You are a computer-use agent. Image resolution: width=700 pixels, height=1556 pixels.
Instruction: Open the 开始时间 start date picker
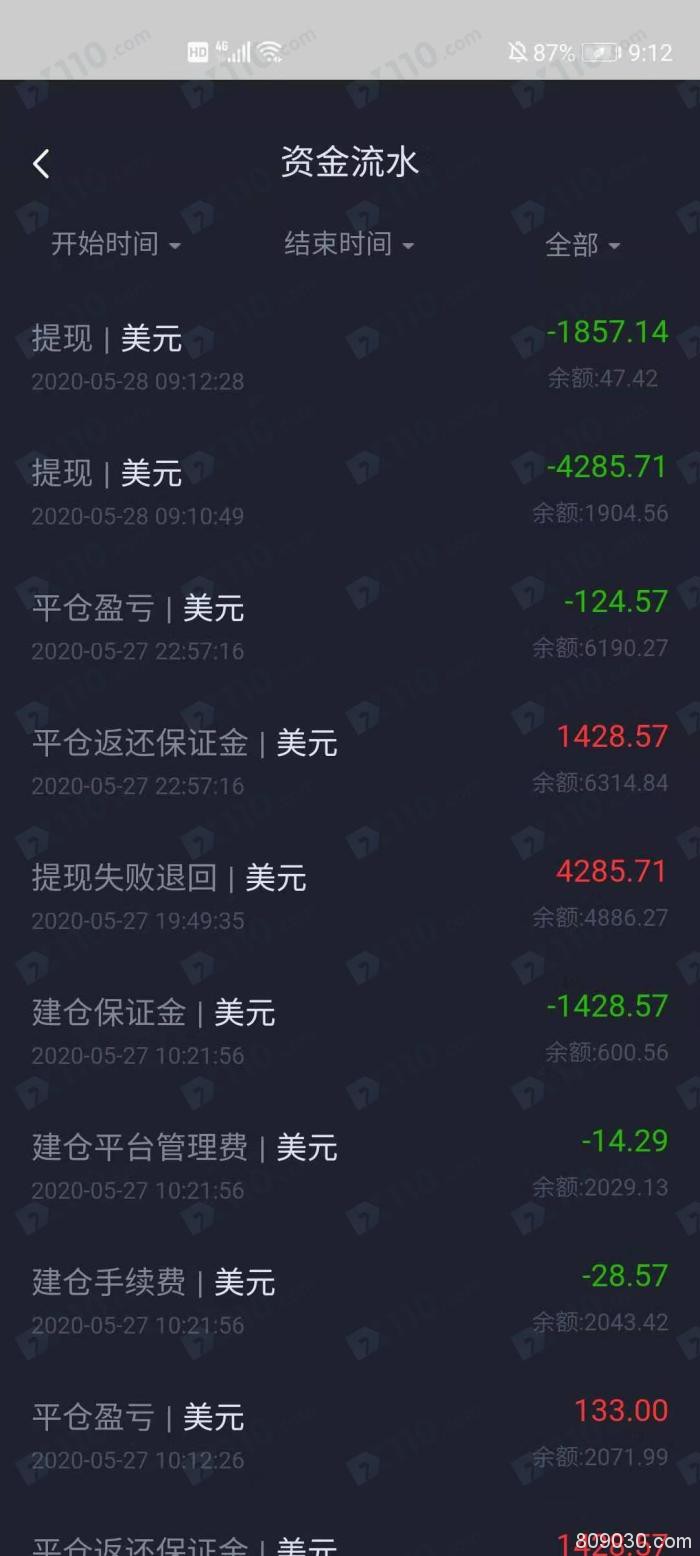(115, 244)
